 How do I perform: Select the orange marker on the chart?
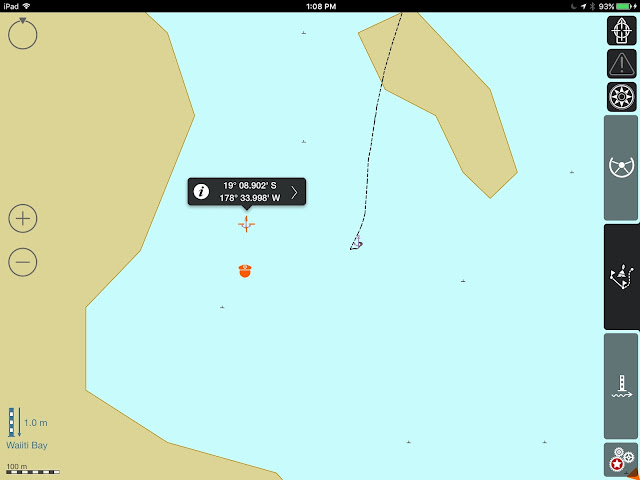pos(245,271)
